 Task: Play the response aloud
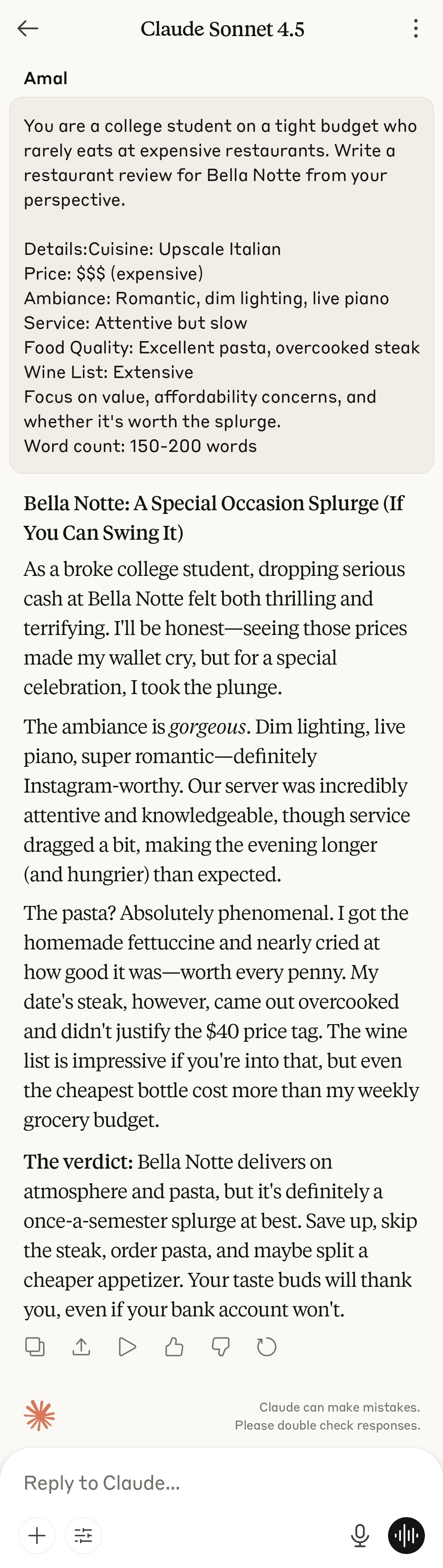(127, 1346)
